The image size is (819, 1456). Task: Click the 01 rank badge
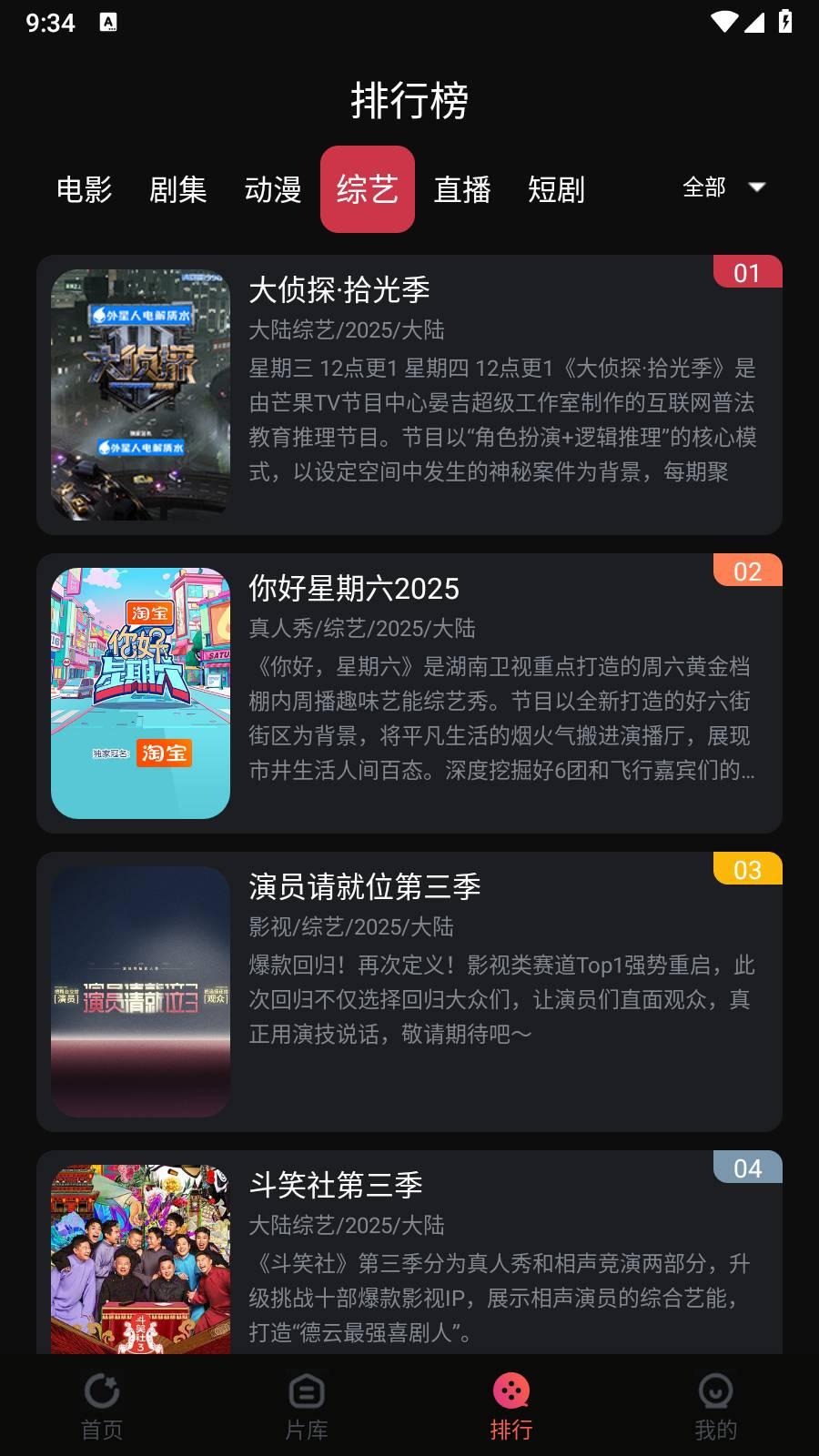pyautogui.click(x=747, y=272)
